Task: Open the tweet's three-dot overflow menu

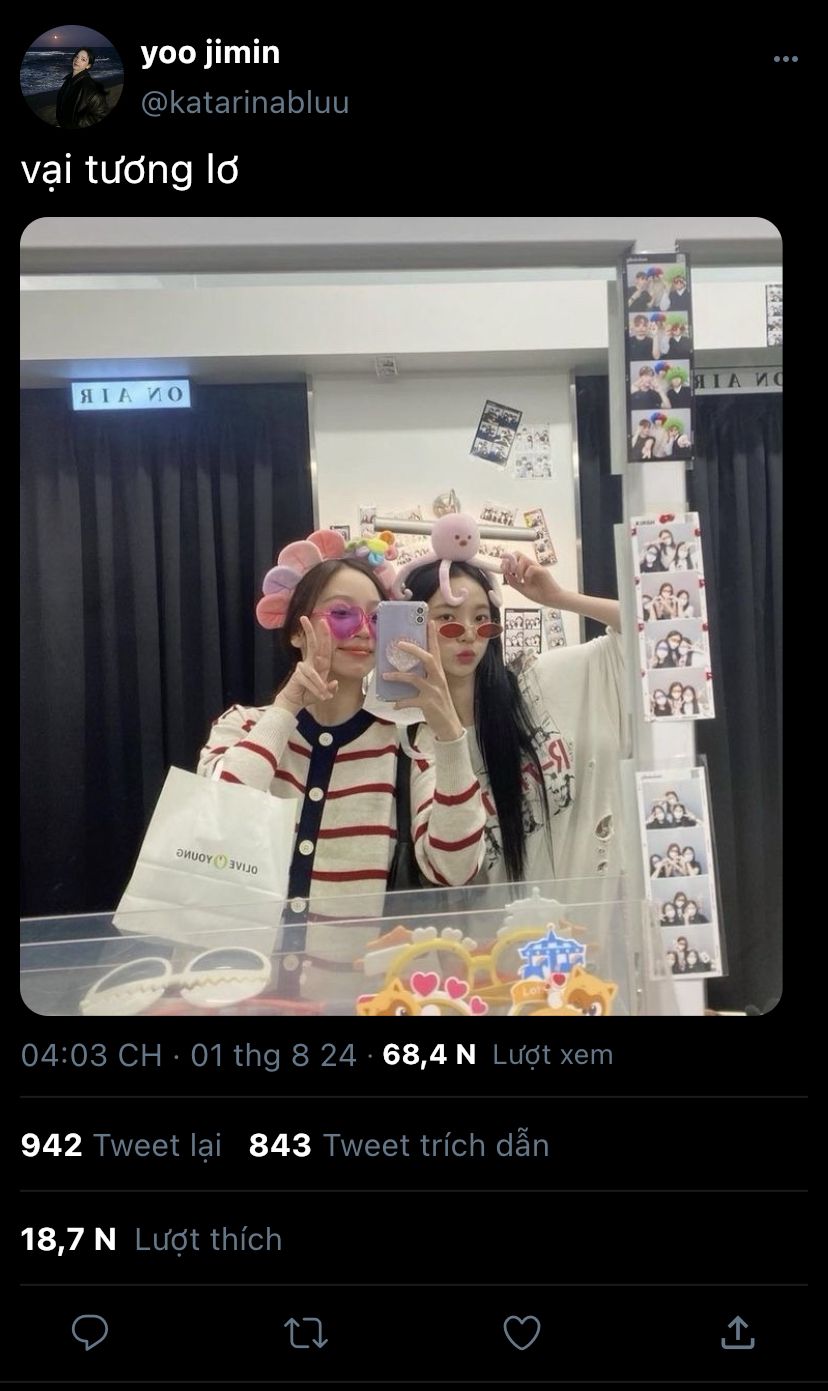Action: 786,59
